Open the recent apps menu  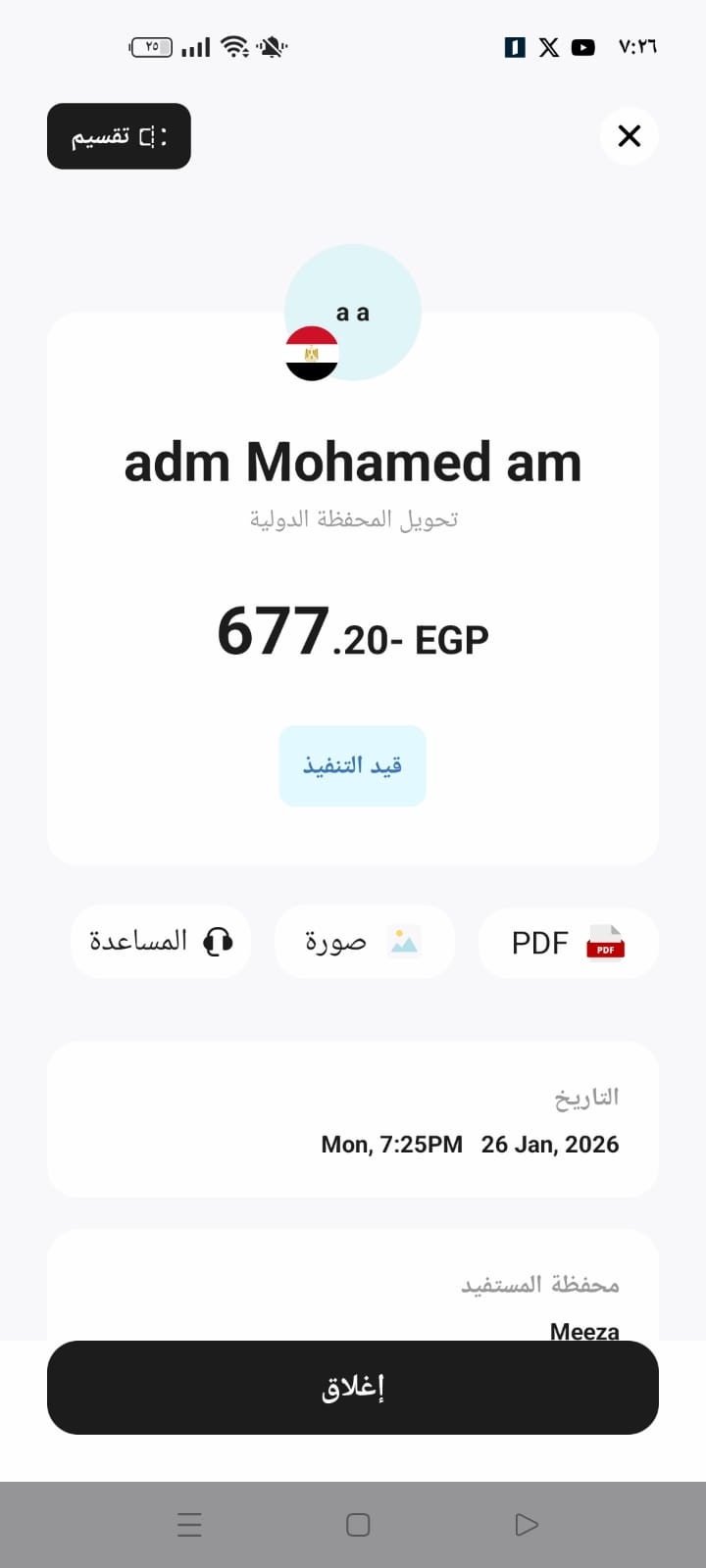coord(189,1525)
